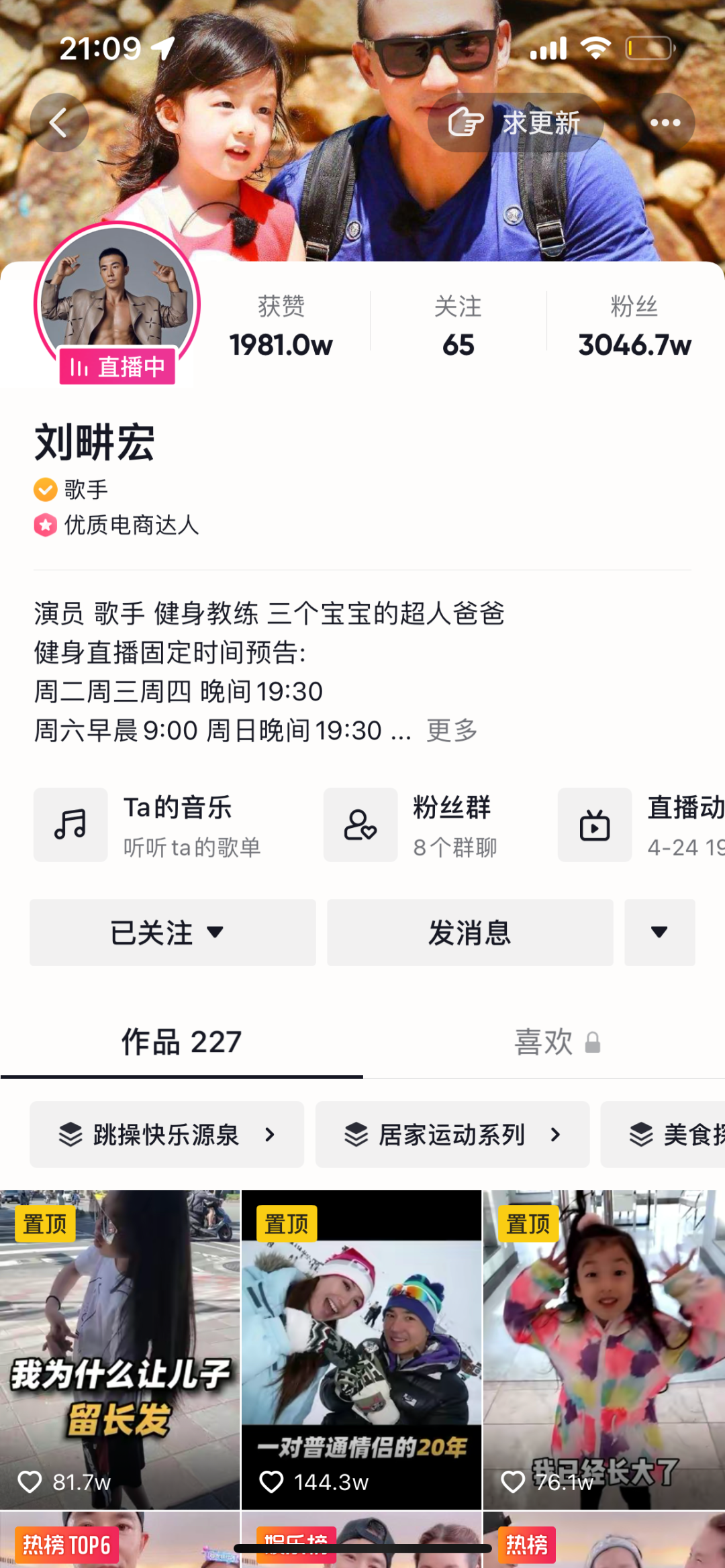View the 关注 following list
725x1568 pixels.
pos(458,326)
